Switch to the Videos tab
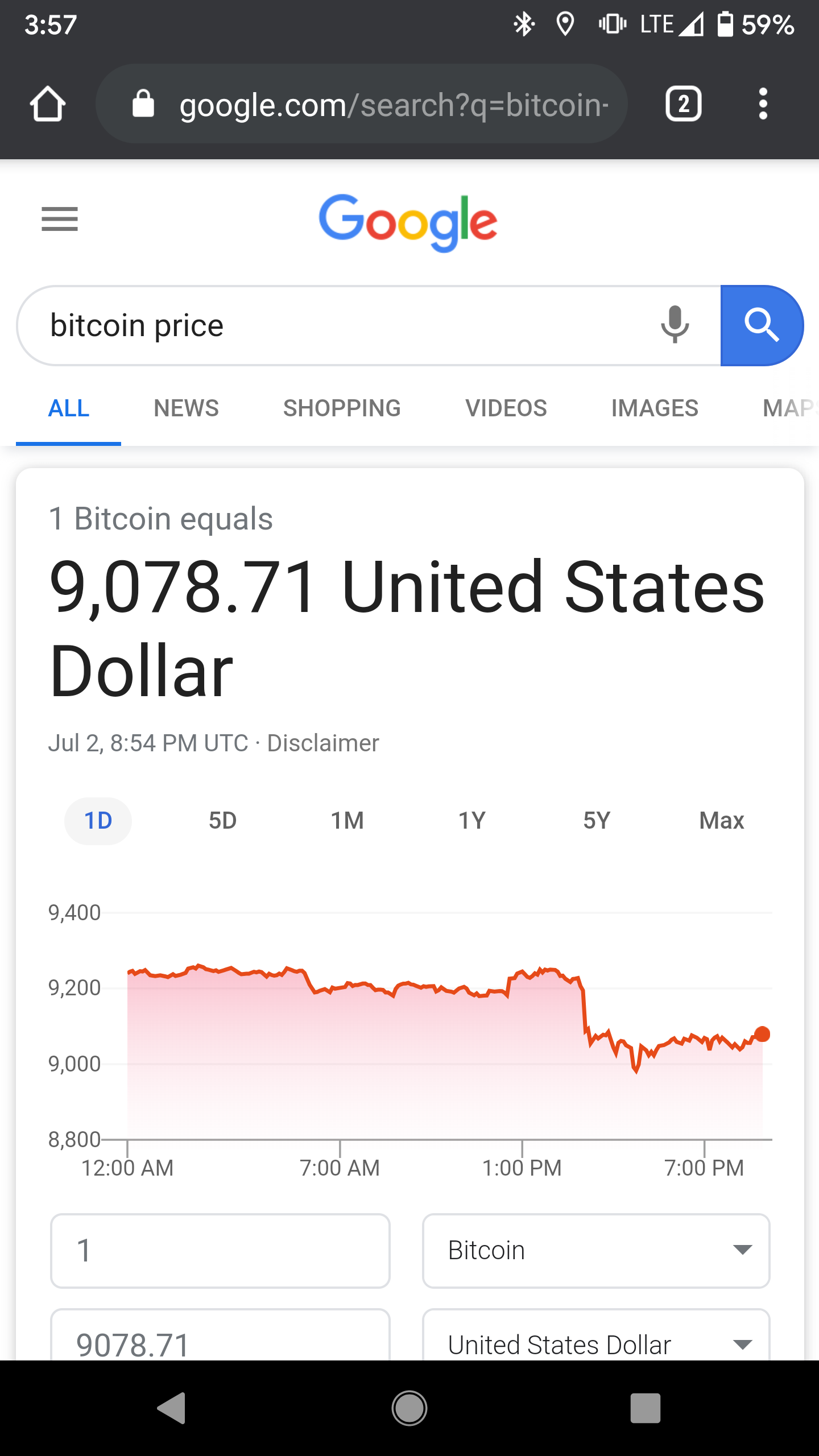819x1456 pixels. (x=506, y=408)
